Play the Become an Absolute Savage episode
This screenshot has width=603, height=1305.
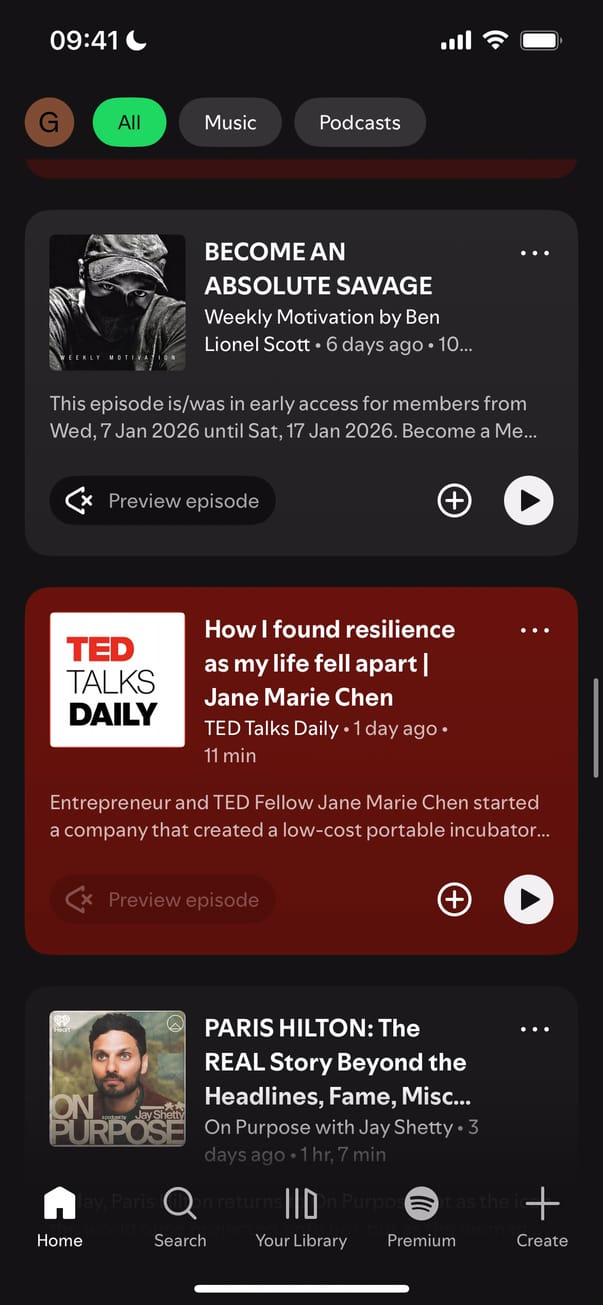tap(528, 501)
